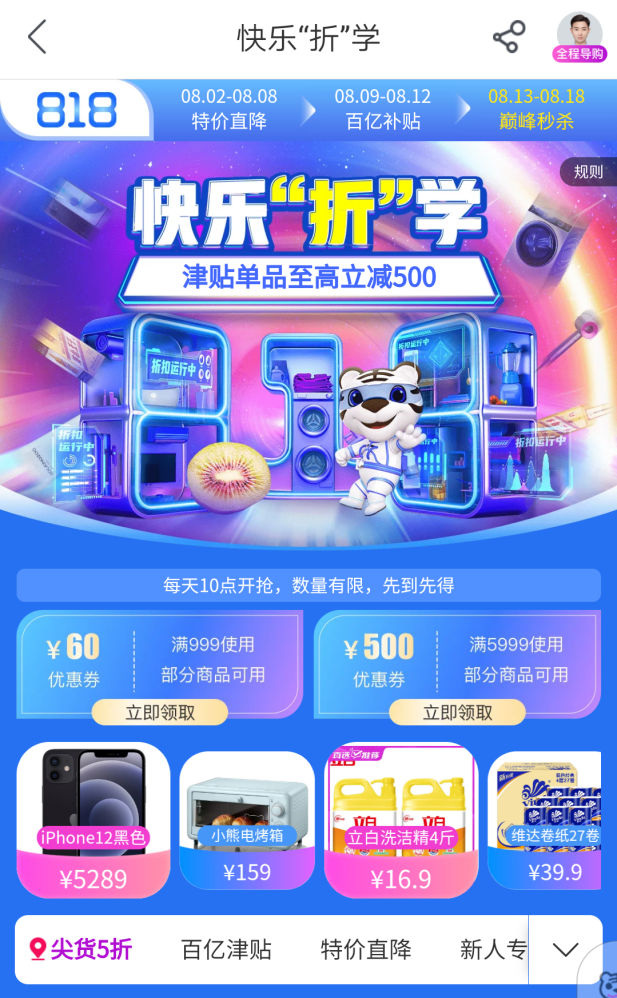Image resolution: width=617 pixels, height=998 pixels.
Task: Expand the category tab list chevron
Action: 565,950
